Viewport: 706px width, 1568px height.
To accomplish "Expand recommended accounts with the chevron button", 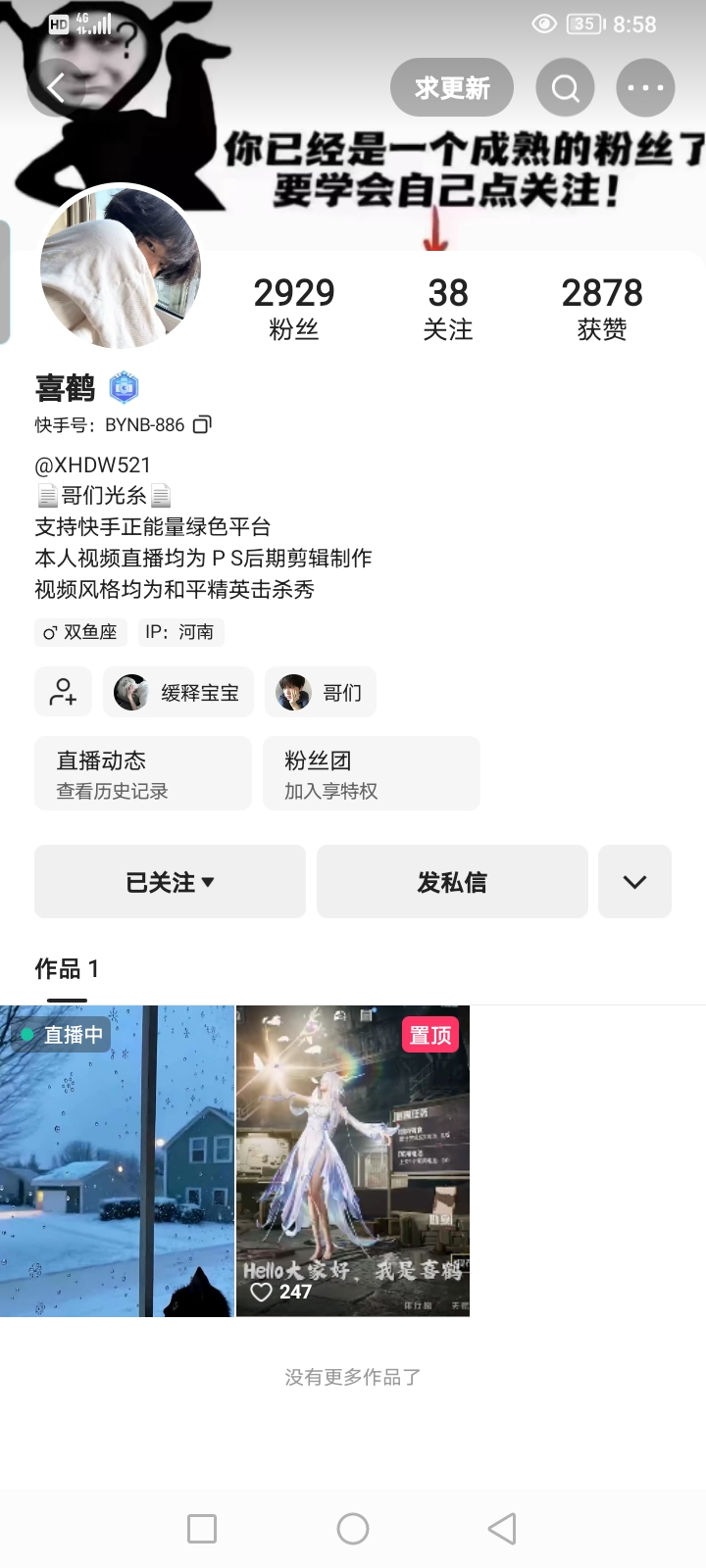I will point(634,882).
